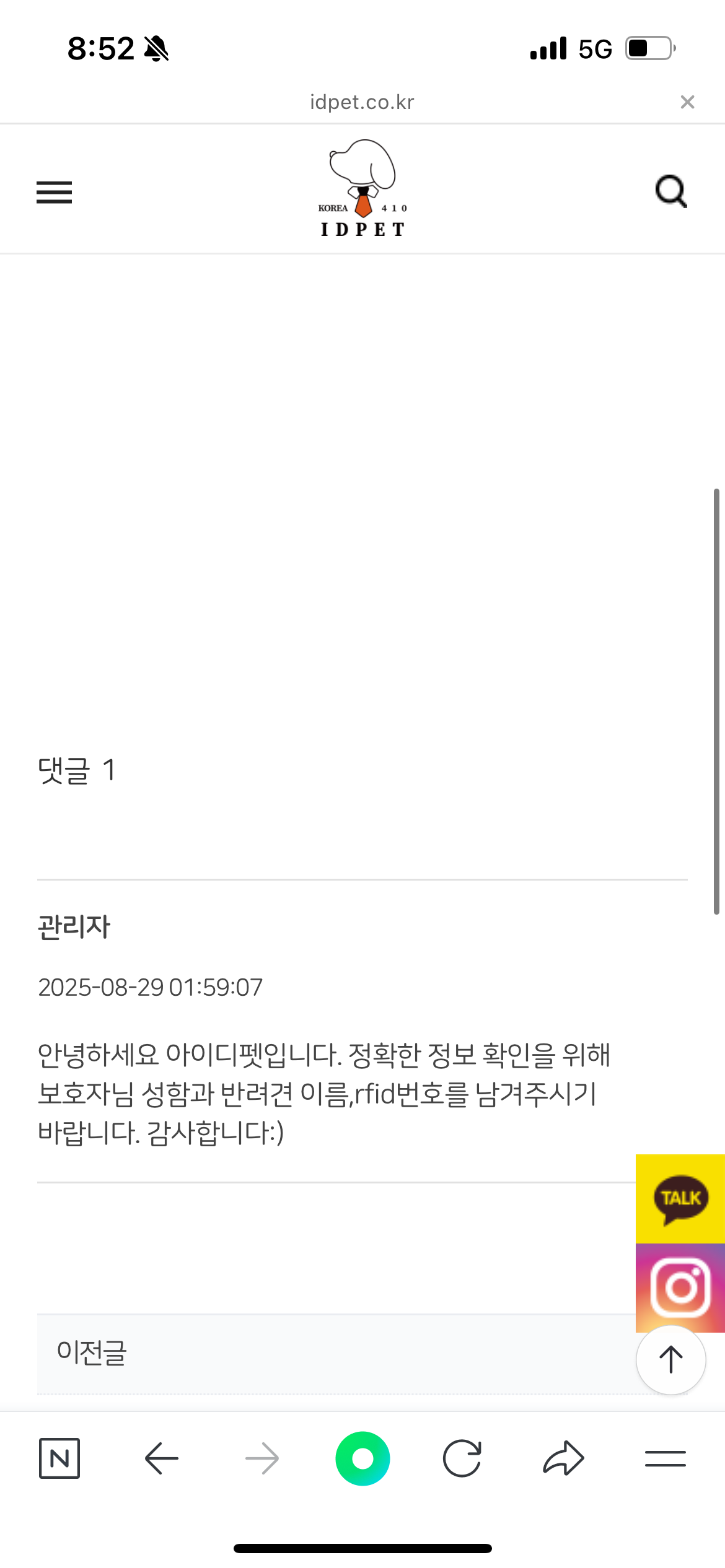The width and height of the screenshot is (725, 1568).
Task: Navigate back to the previous page
Action: [x=161, y=1458]
